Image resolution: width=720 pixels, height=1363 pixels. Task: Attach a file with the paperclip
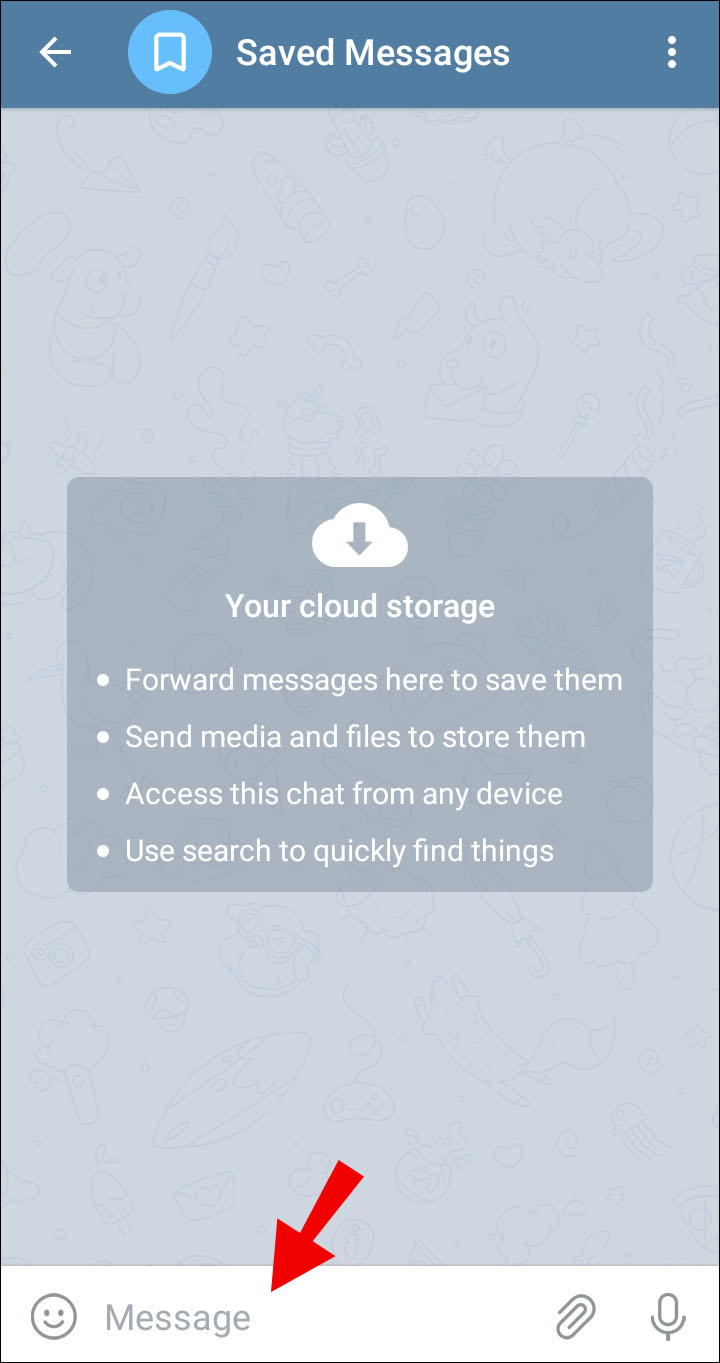click(576, 1316)
